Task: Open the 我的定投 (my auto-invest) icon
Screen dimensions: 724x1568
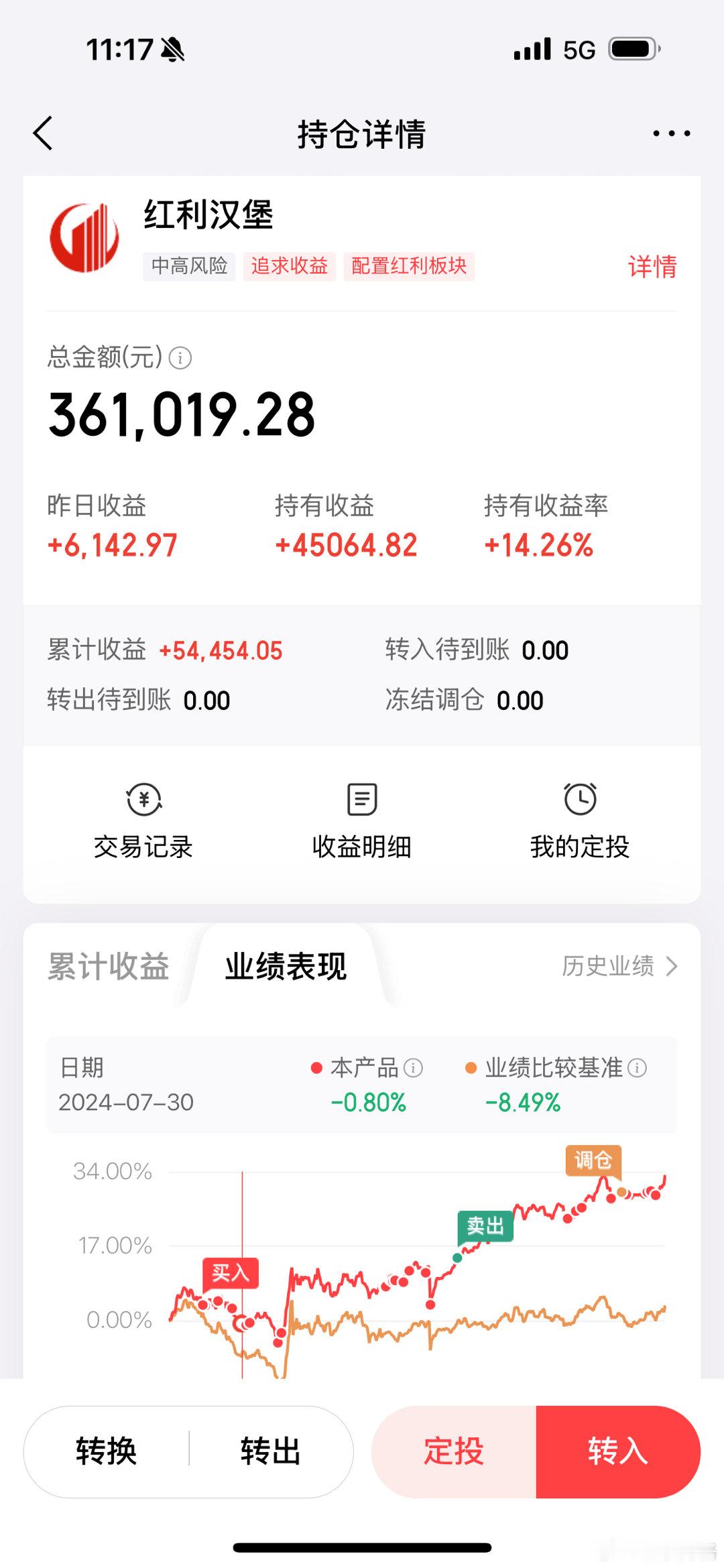Action: pyautogui.click(x=581, y=819)
